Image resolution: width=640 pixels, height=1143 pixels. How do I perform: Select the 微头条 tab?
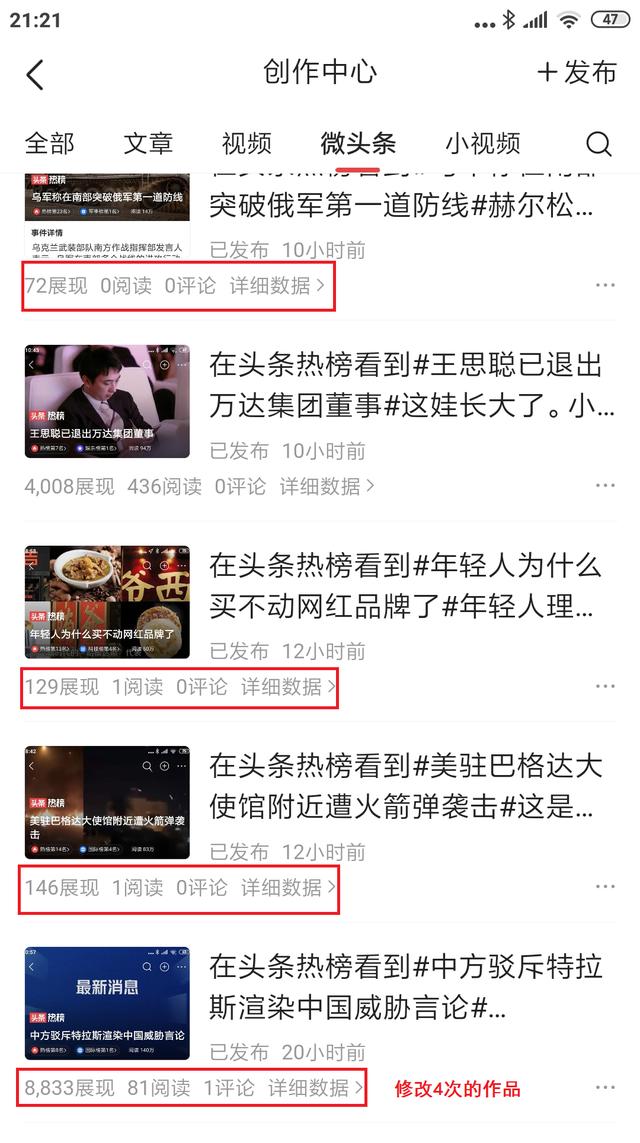tap(358, 143)
